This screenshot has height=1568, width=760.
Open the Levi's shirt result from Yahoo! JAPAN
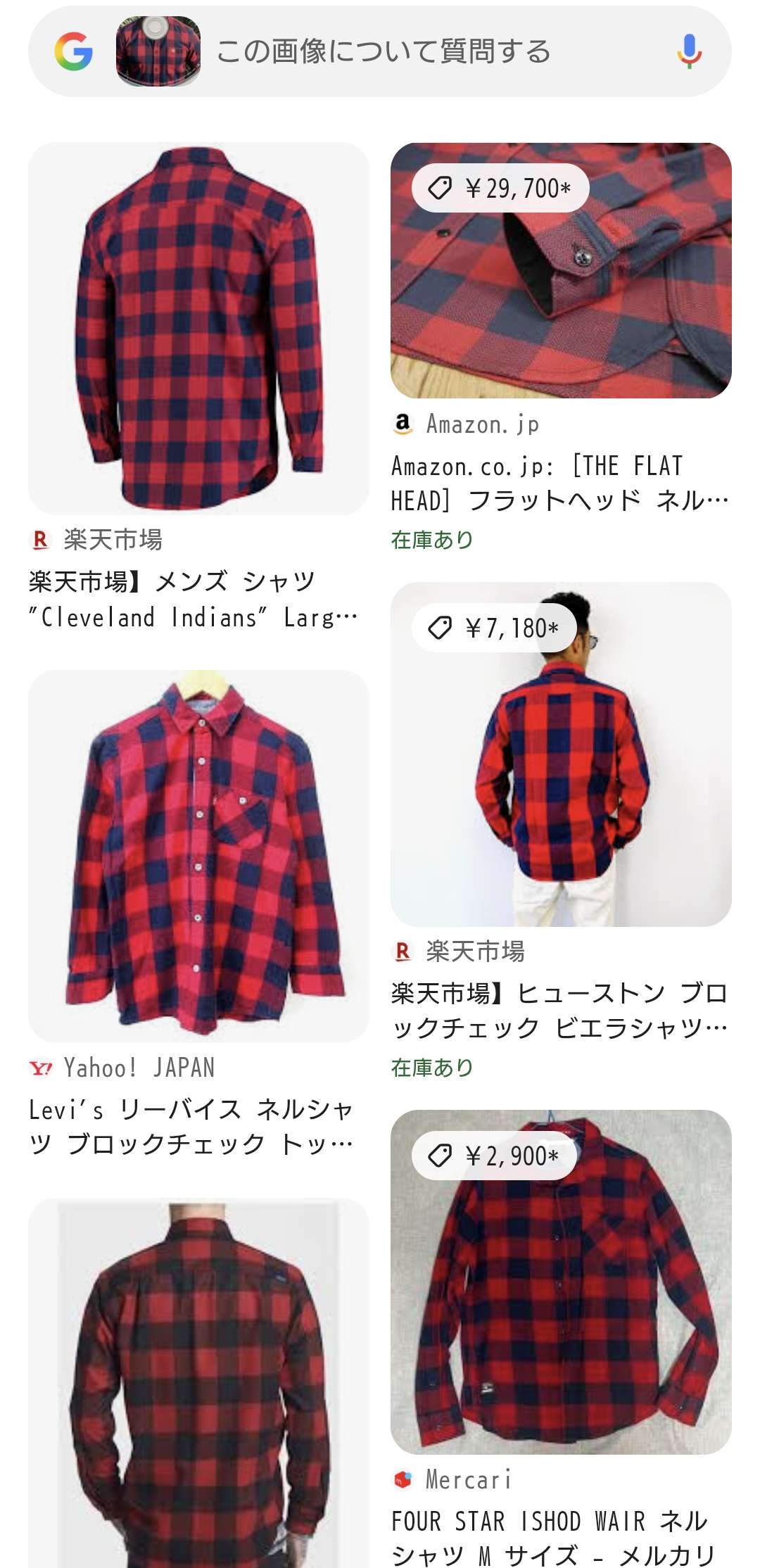pos(198,856)
